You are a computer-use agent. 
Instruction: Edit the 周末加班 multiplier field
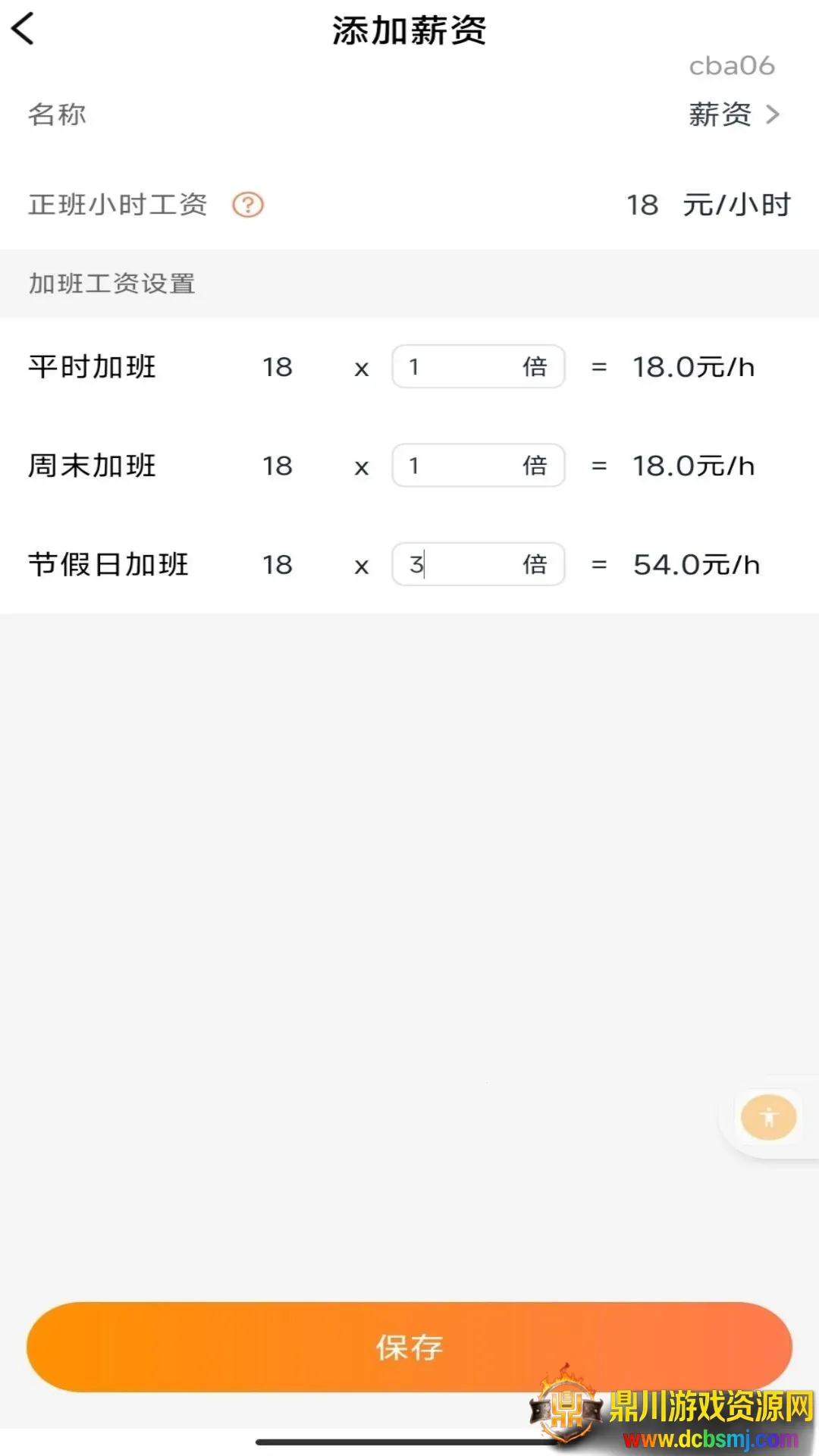click(463, 466)
